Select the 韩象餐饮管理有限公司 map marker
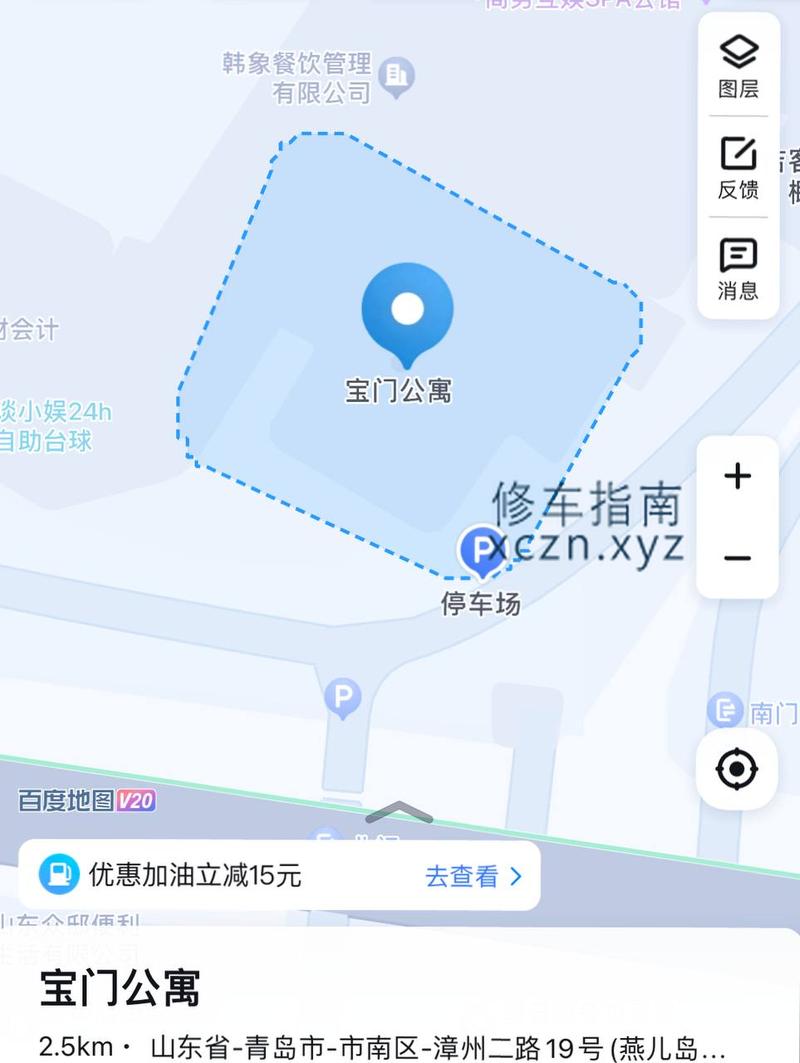This screenshot has height=1063, width=800. [x=398, y=75]
